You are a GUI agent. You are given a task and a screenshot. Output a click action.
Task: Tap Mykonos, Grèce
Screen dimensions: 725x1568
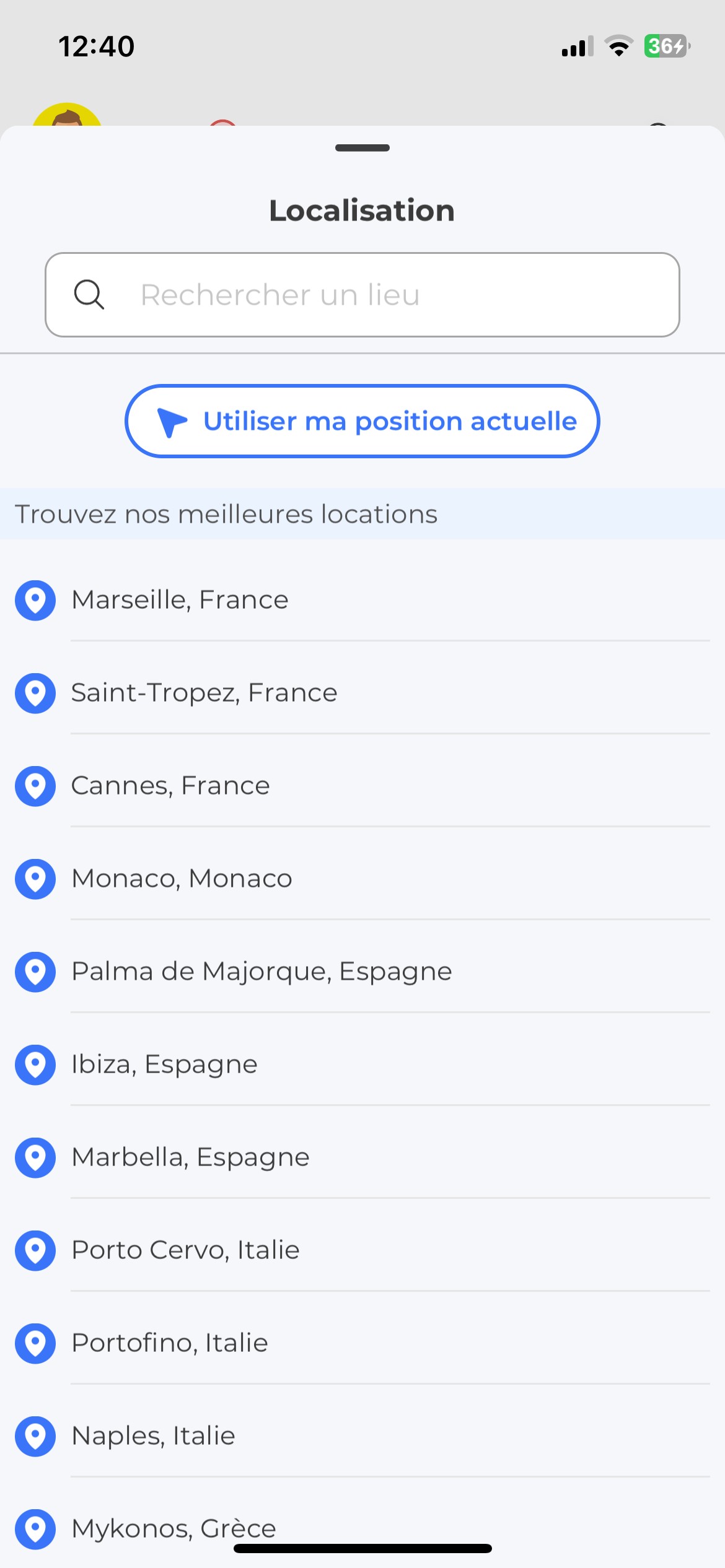coord(174,1526)
